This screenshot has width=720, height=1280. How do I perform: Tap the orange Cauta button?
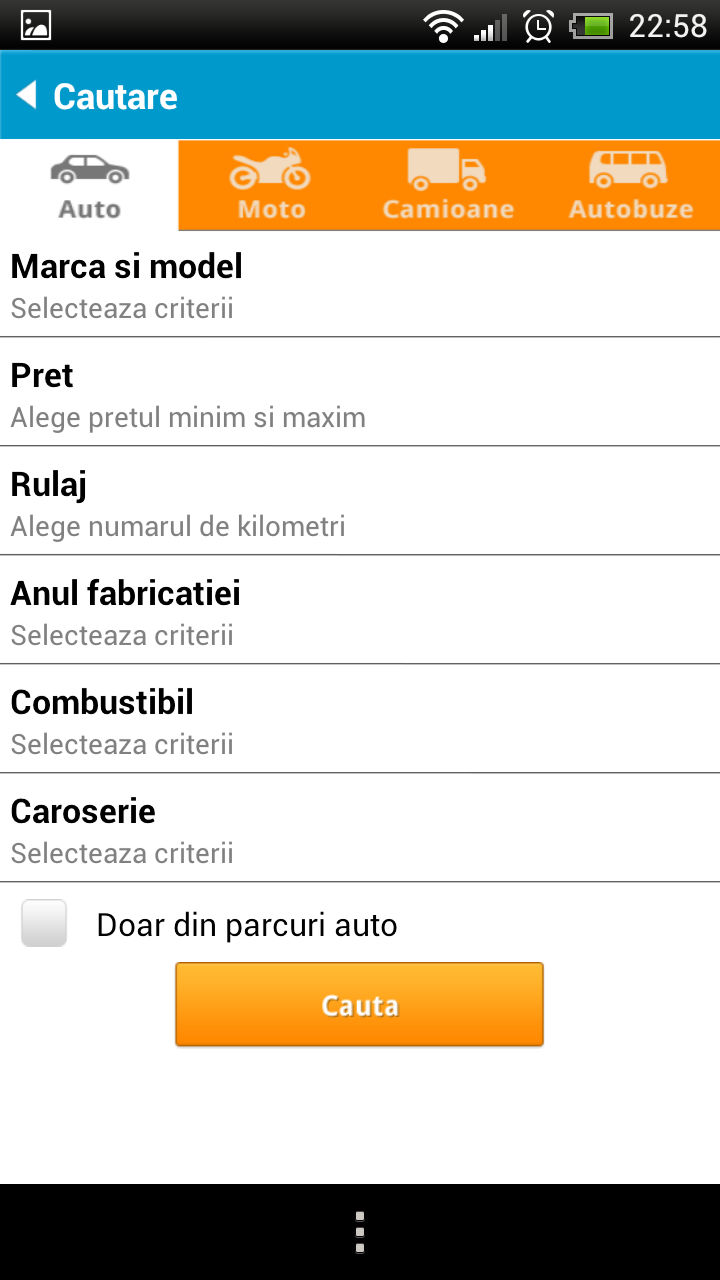tap(359, 1004)
